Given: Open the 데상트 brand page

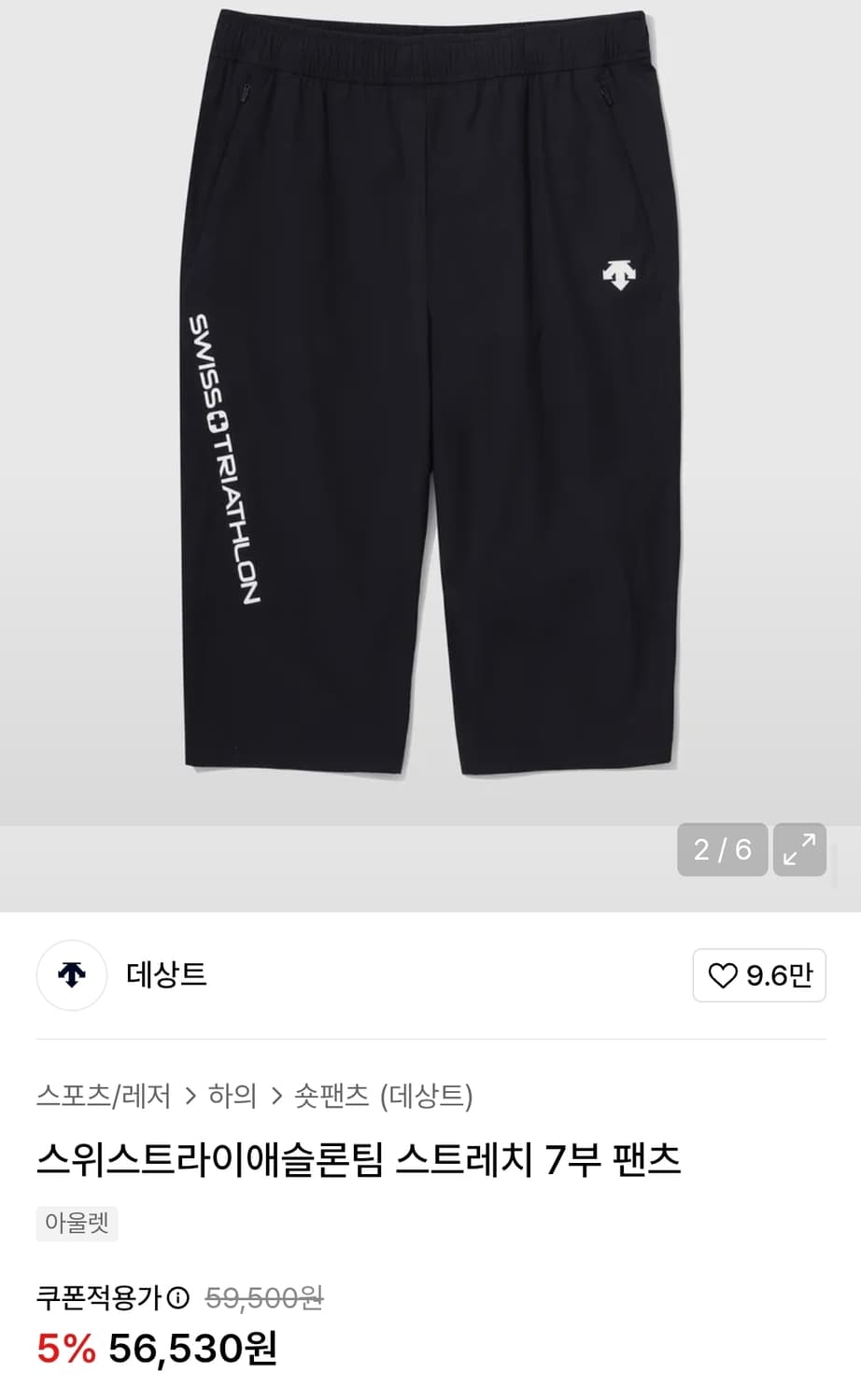Looking at the screenshot, I should coord(166,975).
